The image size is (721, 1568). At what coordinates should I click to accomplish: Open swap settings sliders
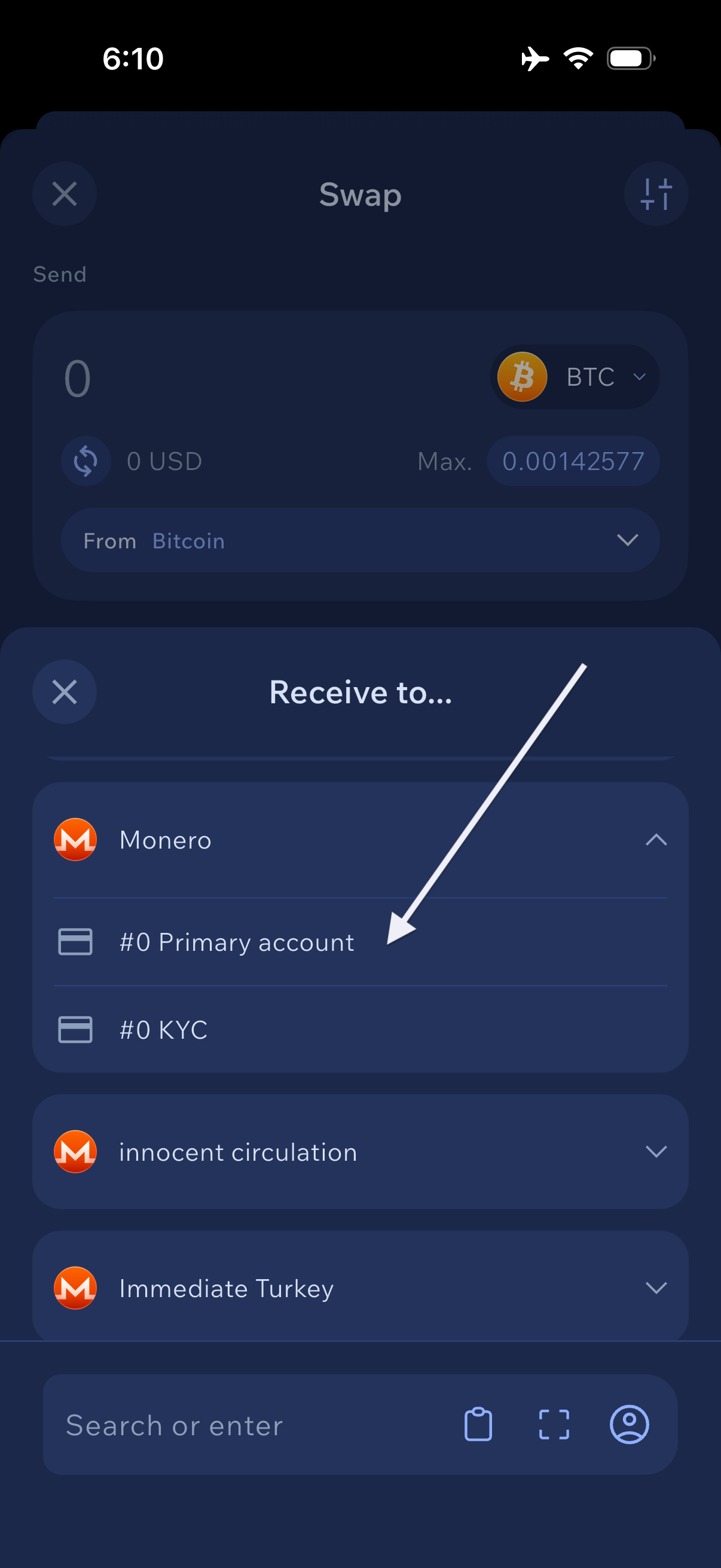[656, 194]
